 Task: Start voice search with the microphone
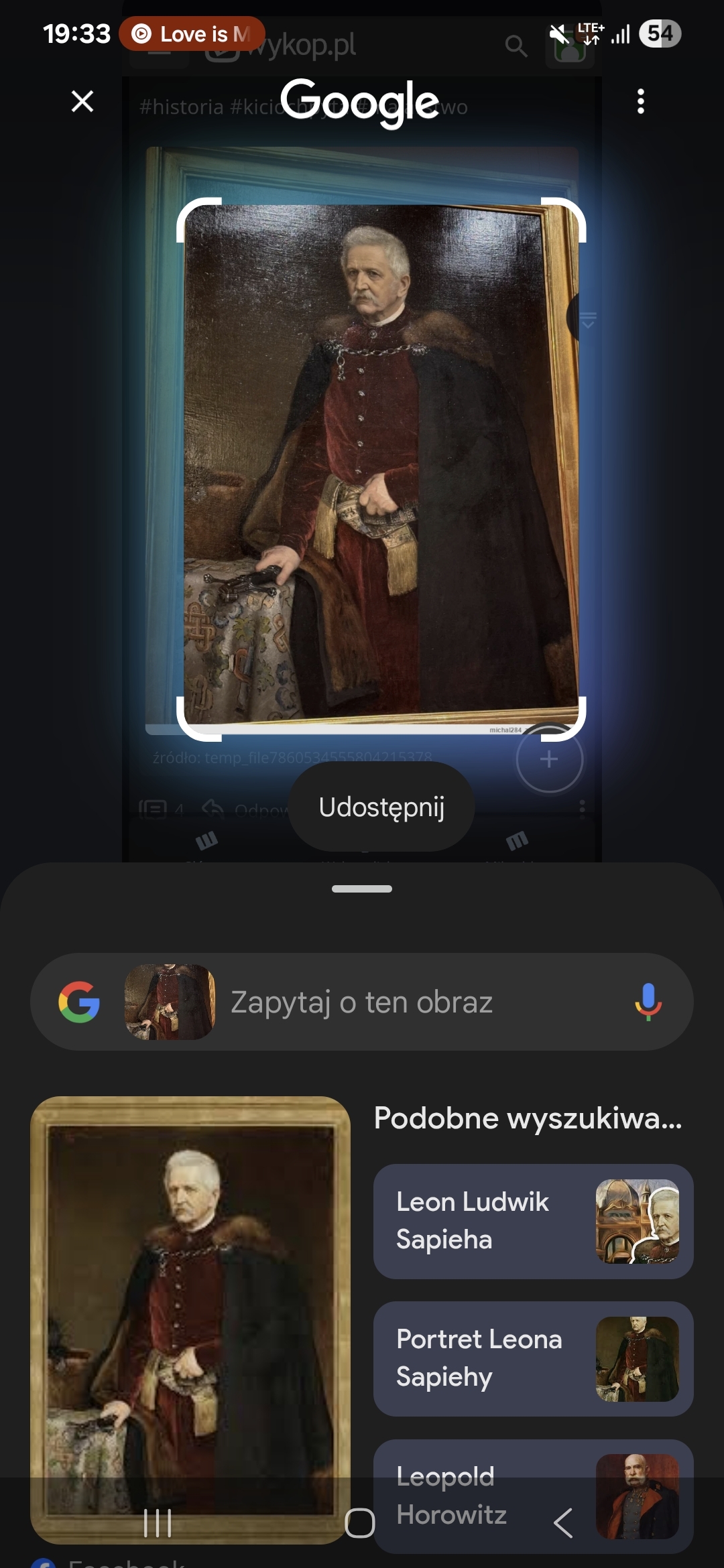[x=648, y=1002]
